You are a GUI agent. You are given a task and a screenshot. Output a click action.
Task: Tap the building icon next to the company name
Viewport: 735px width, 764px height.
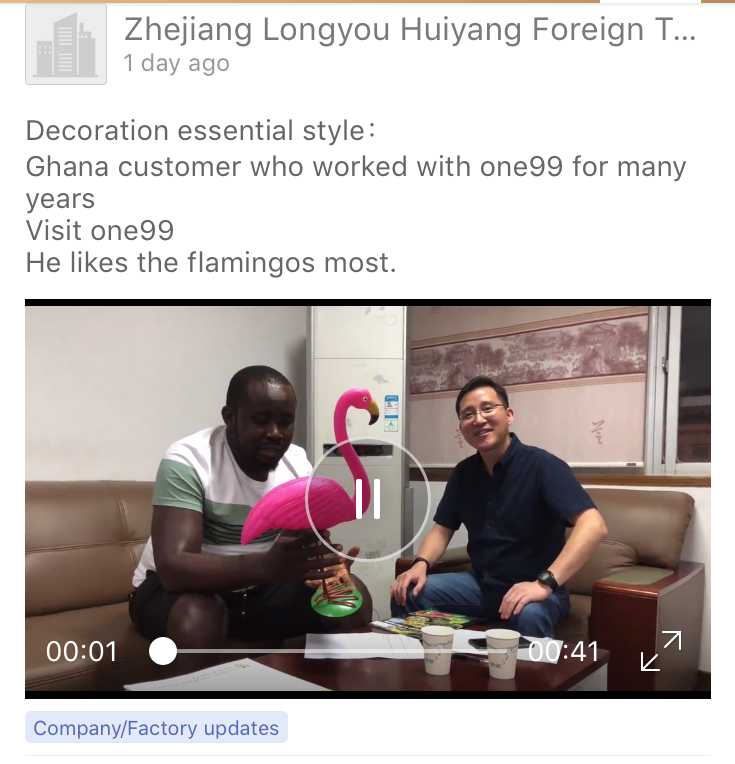(x=65, y=44)
